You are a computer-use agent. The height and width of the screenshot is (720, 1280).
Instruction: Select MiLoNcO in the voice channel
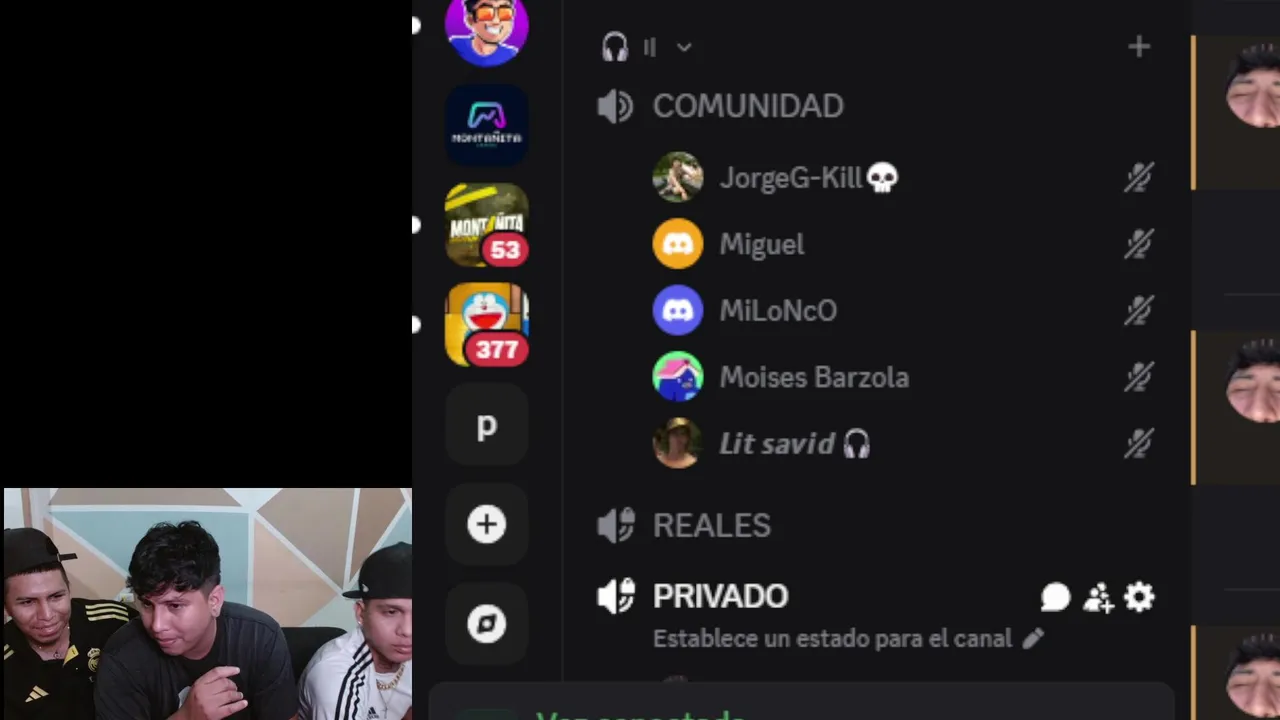[x=777, y=311]
